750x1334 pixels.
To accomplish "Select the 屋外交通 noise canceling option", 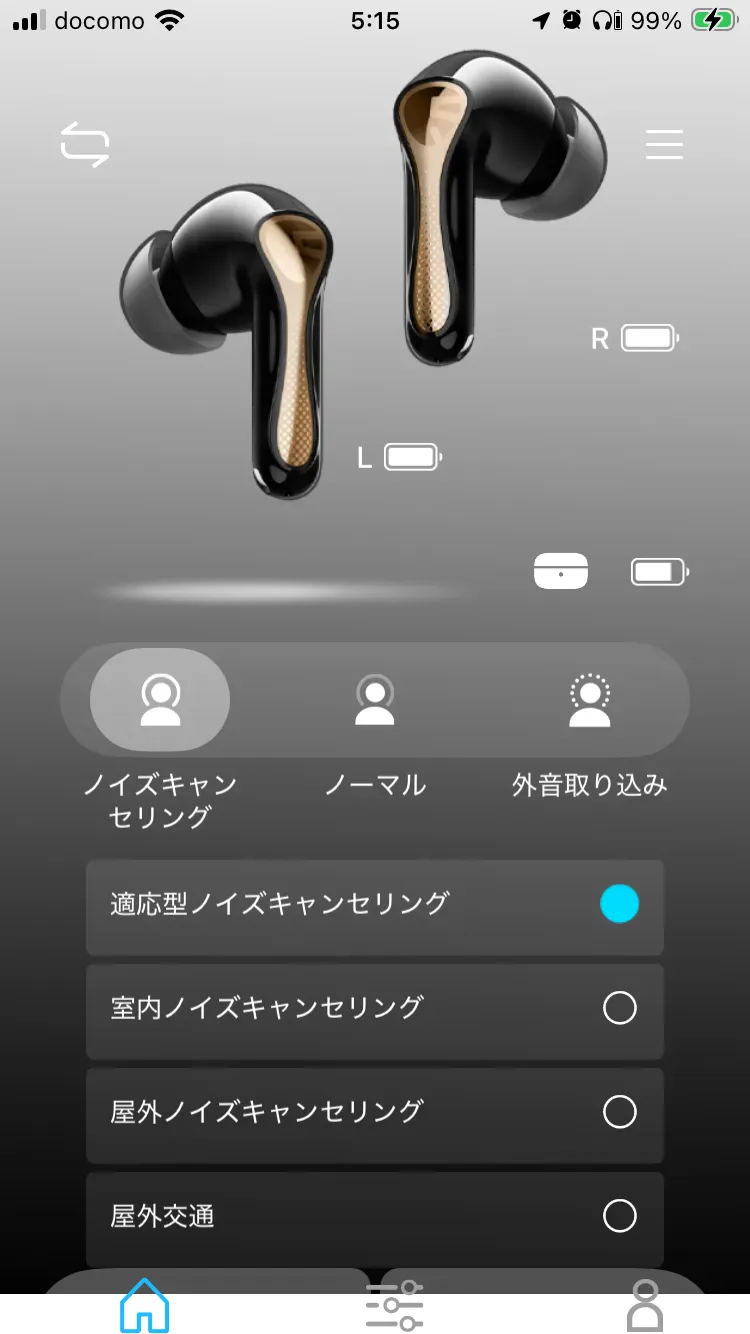I will (x=621, y=1218).
